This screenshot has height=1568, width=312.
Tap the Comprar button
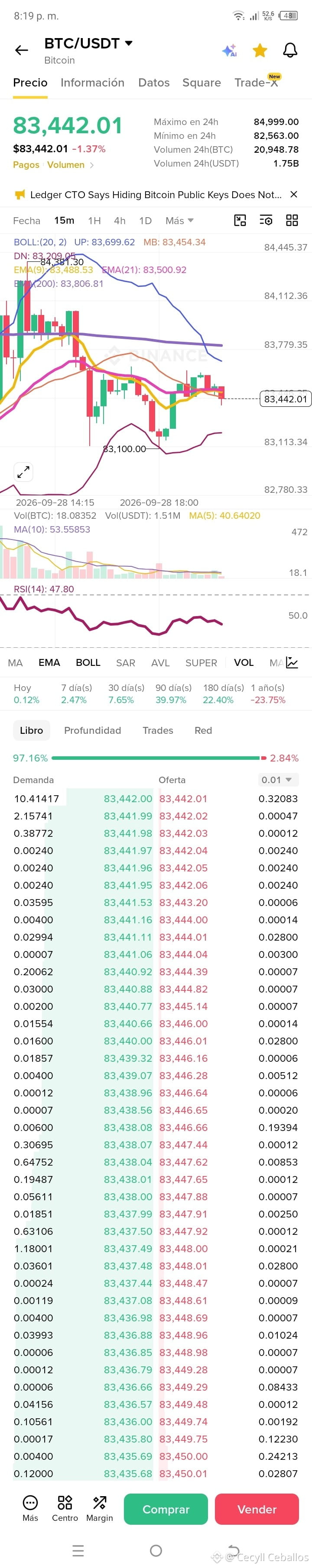[x=166, y=1509]
